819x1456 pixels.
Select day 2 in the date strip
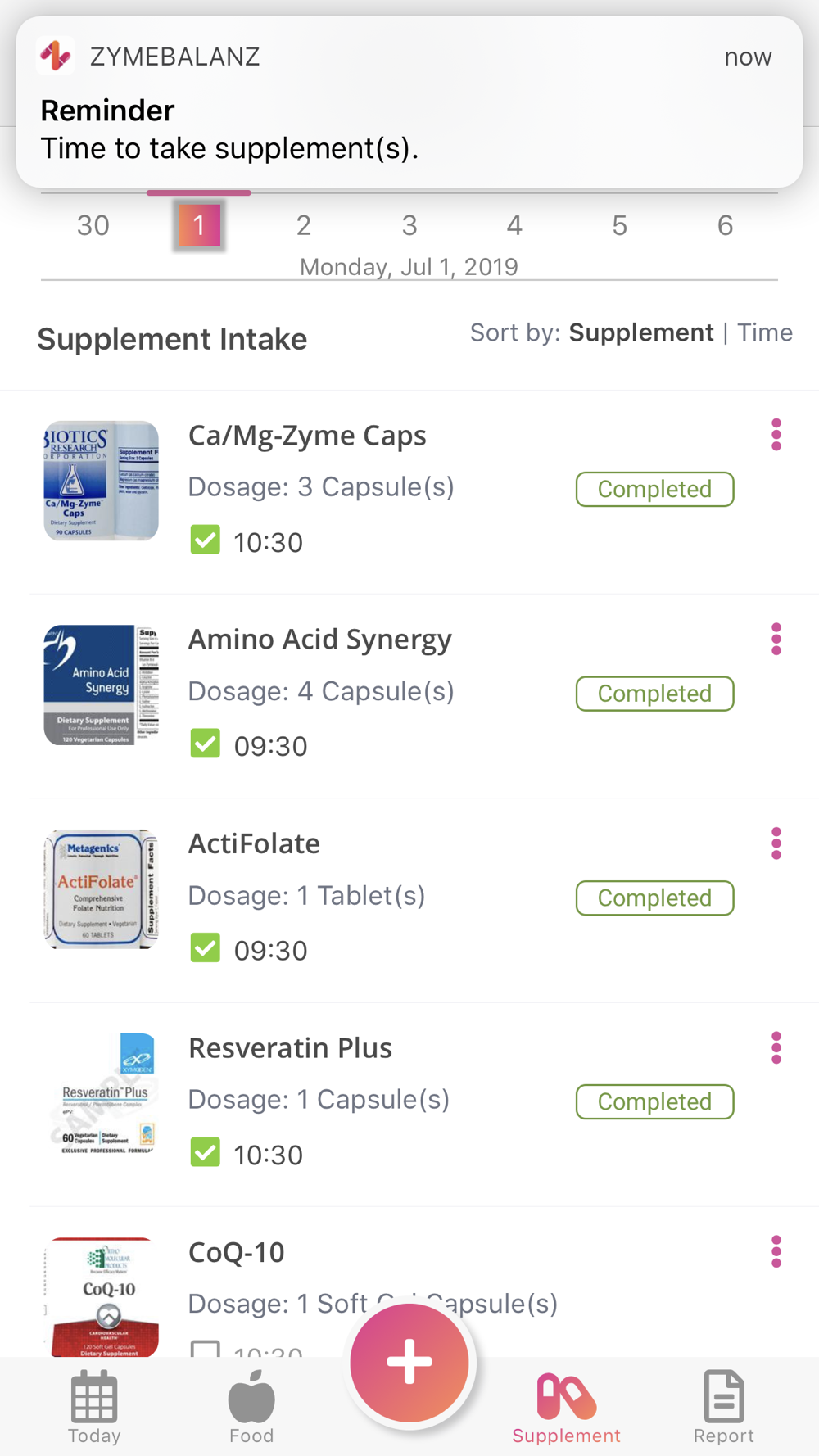coord(304,226)
